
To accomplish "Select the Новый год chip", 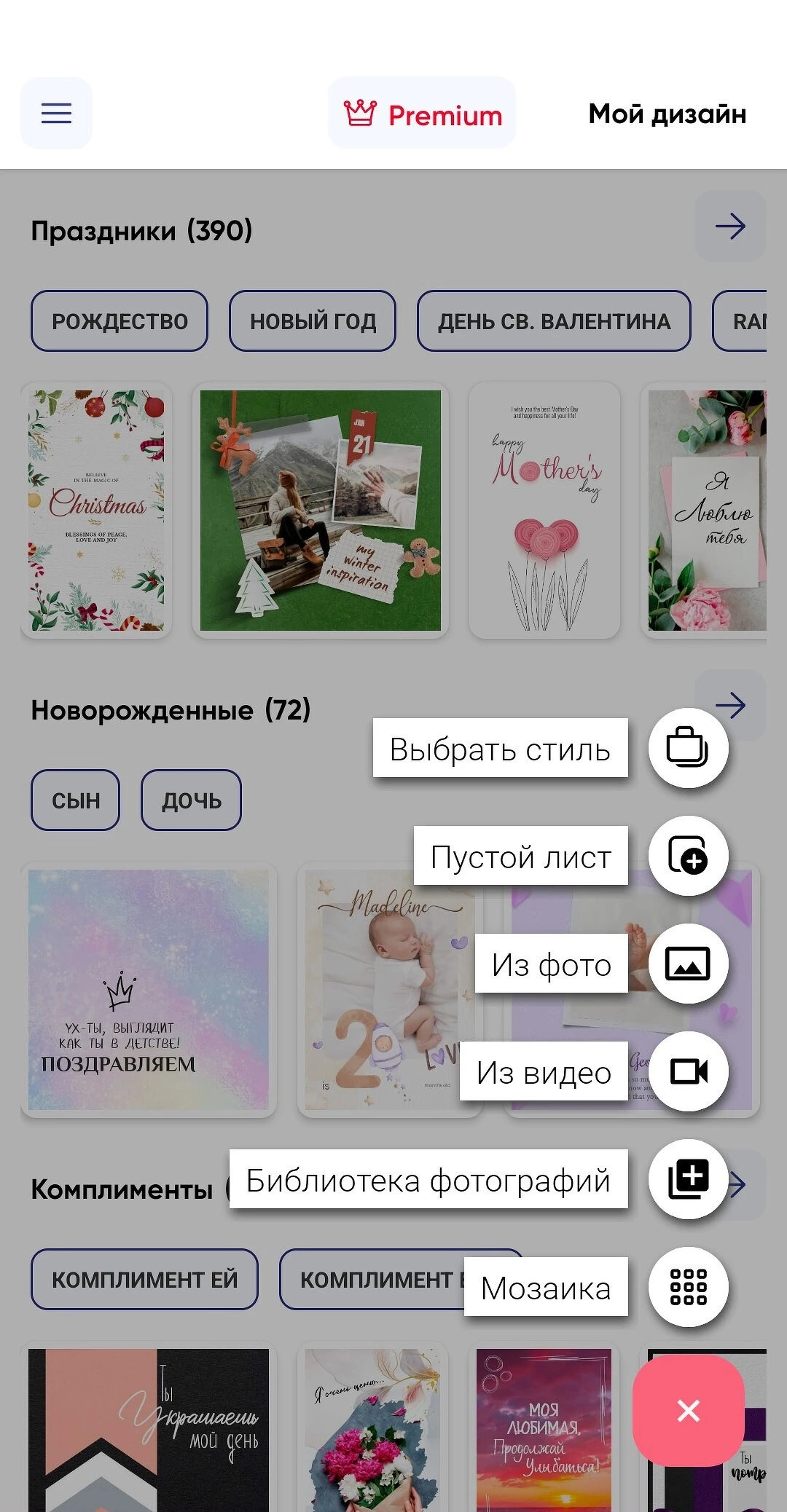I will click(313, 321).
